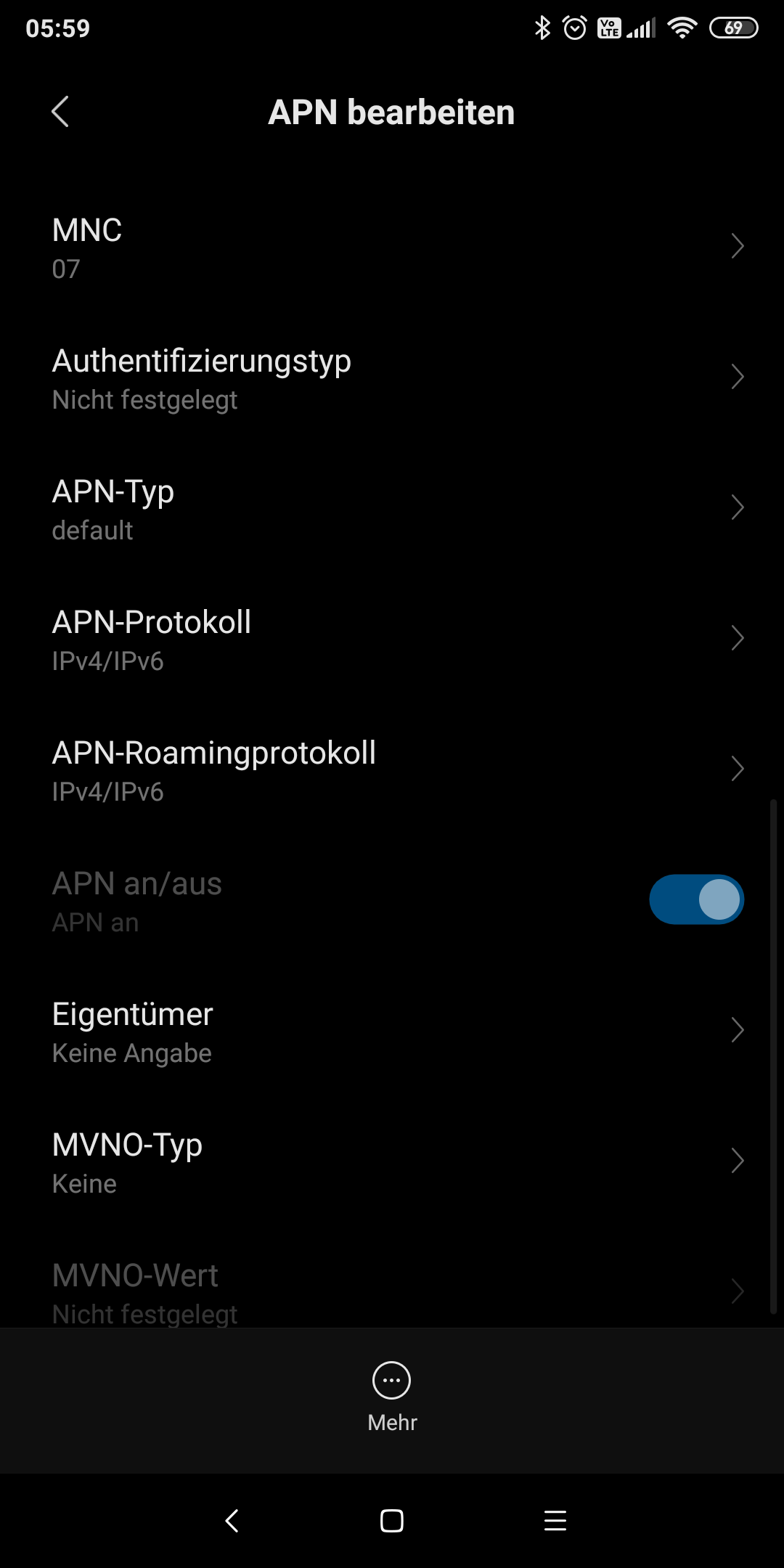
Task: Go back from APN bearbeiten screen
Action: pyautogui.click(x=60, y=112)
